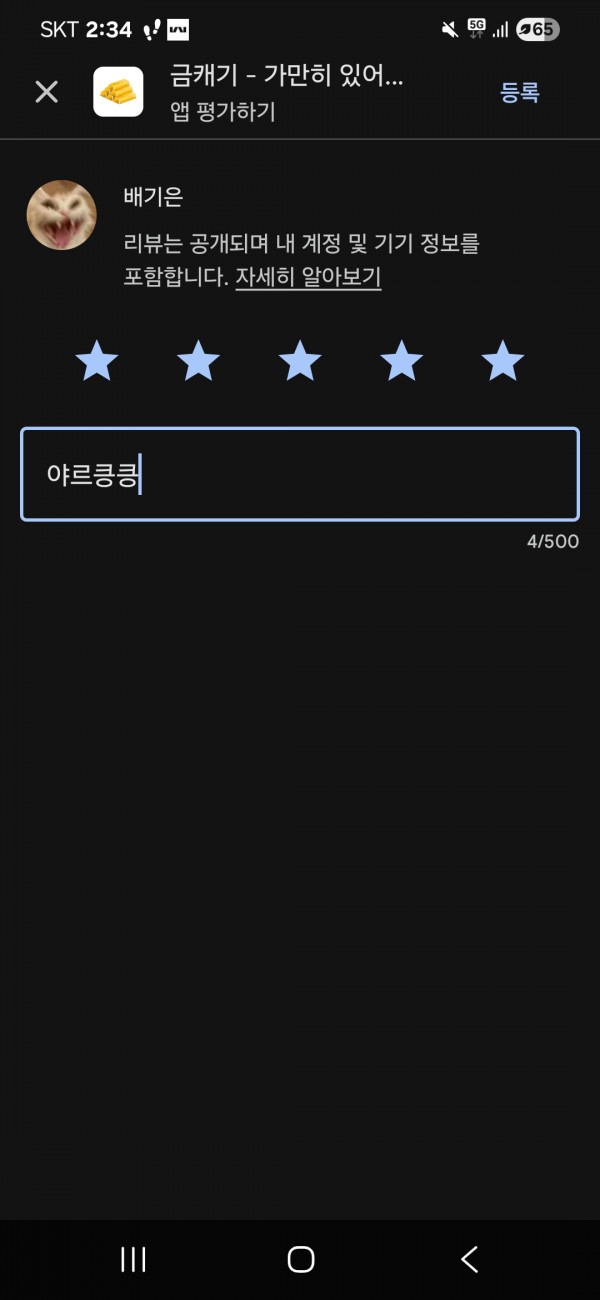Image resolution: width=600 pixels, height=1300 pixels.
Task: Go back with the system back button
Action: click(469, 1259)
